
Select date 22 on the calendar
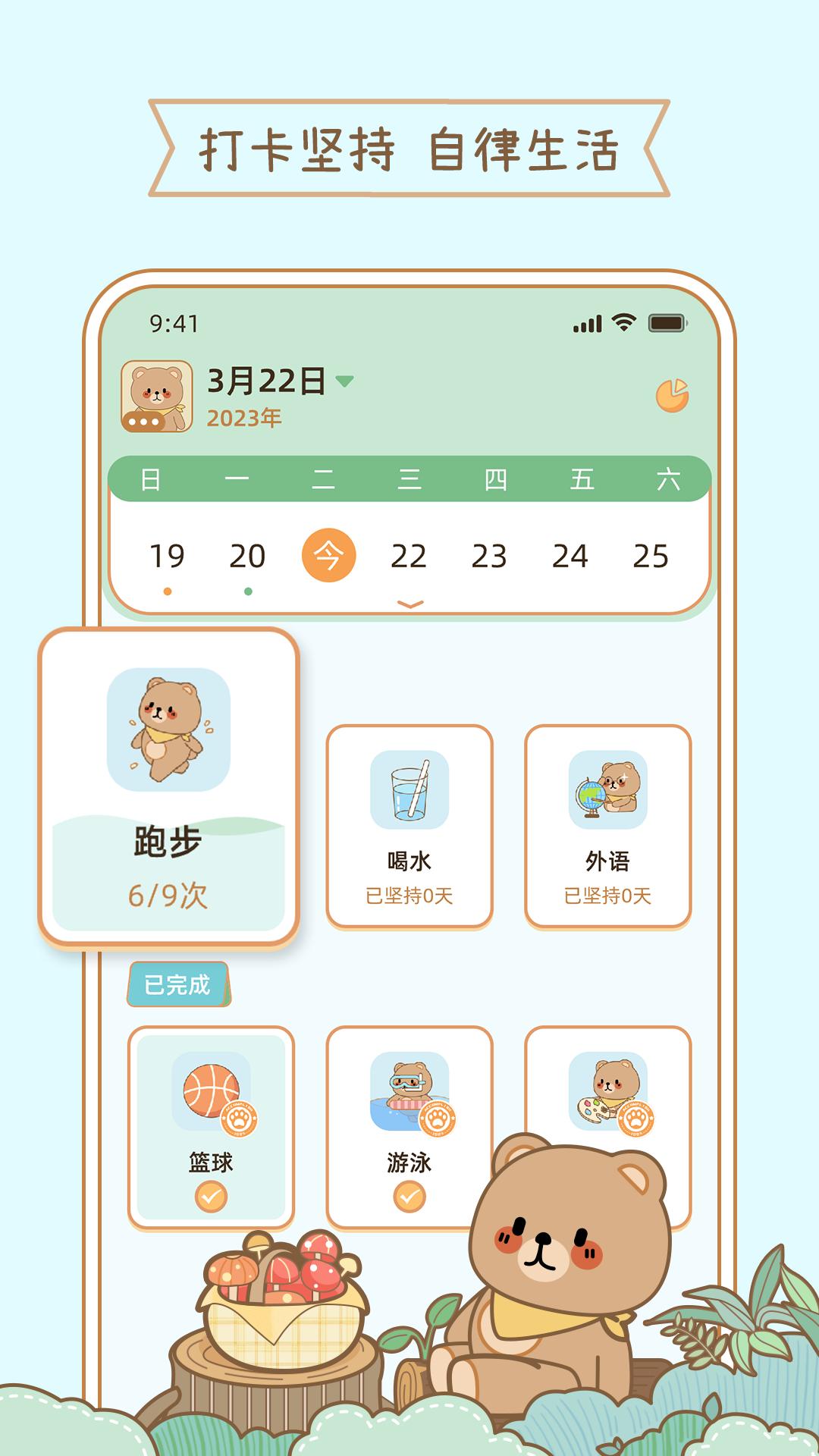pyautogui.click(x=410, y=554)
